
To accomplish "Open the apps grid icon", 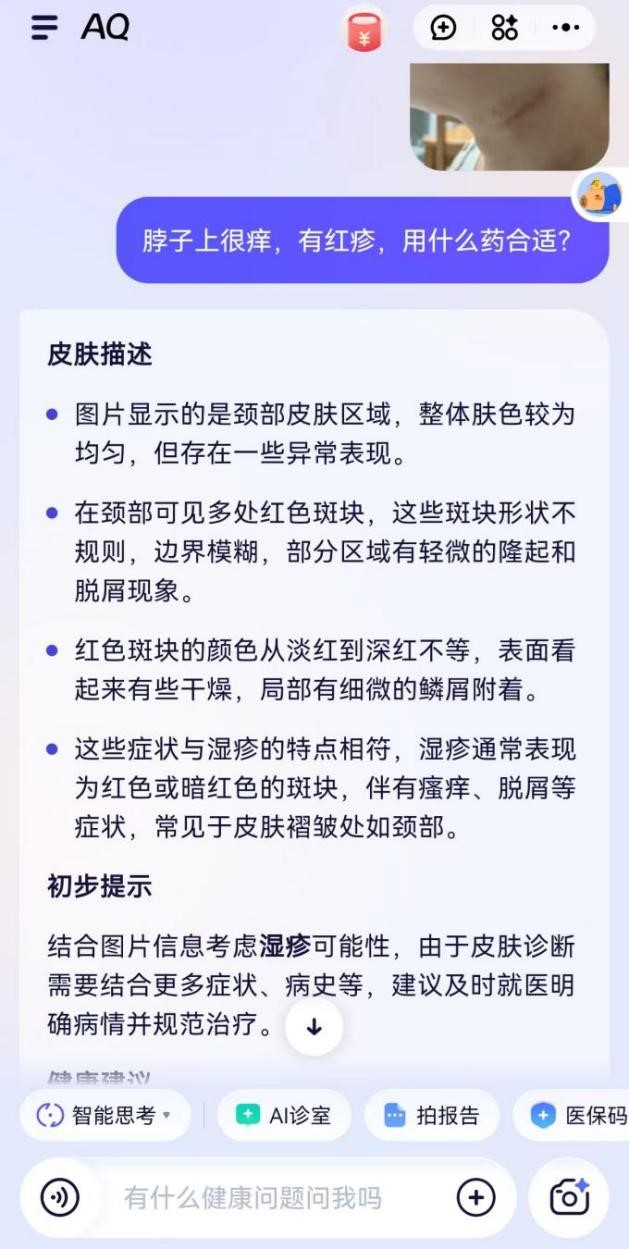I will [x=505, y=28].
